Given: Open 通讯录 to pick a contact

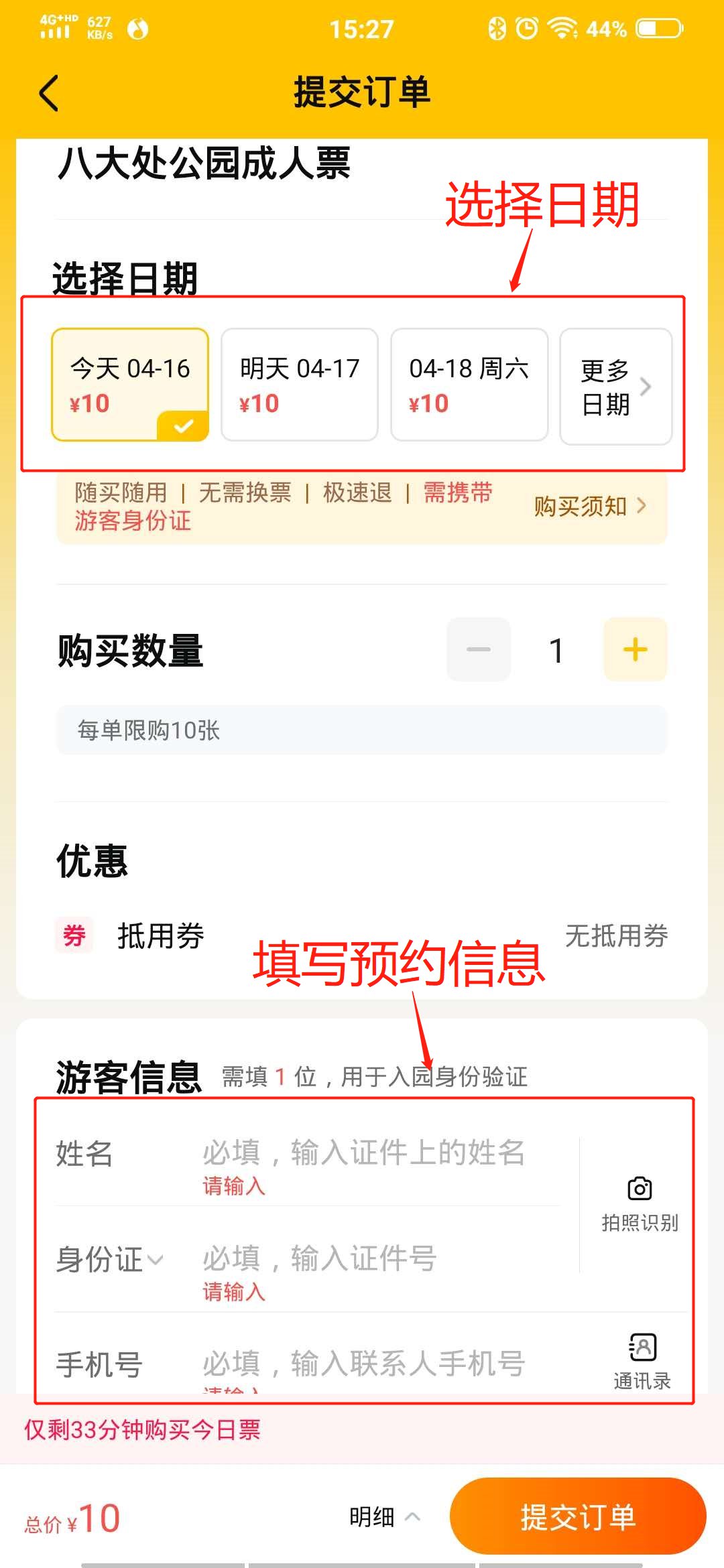Looking at the screenshot, I should (642, 1362).
